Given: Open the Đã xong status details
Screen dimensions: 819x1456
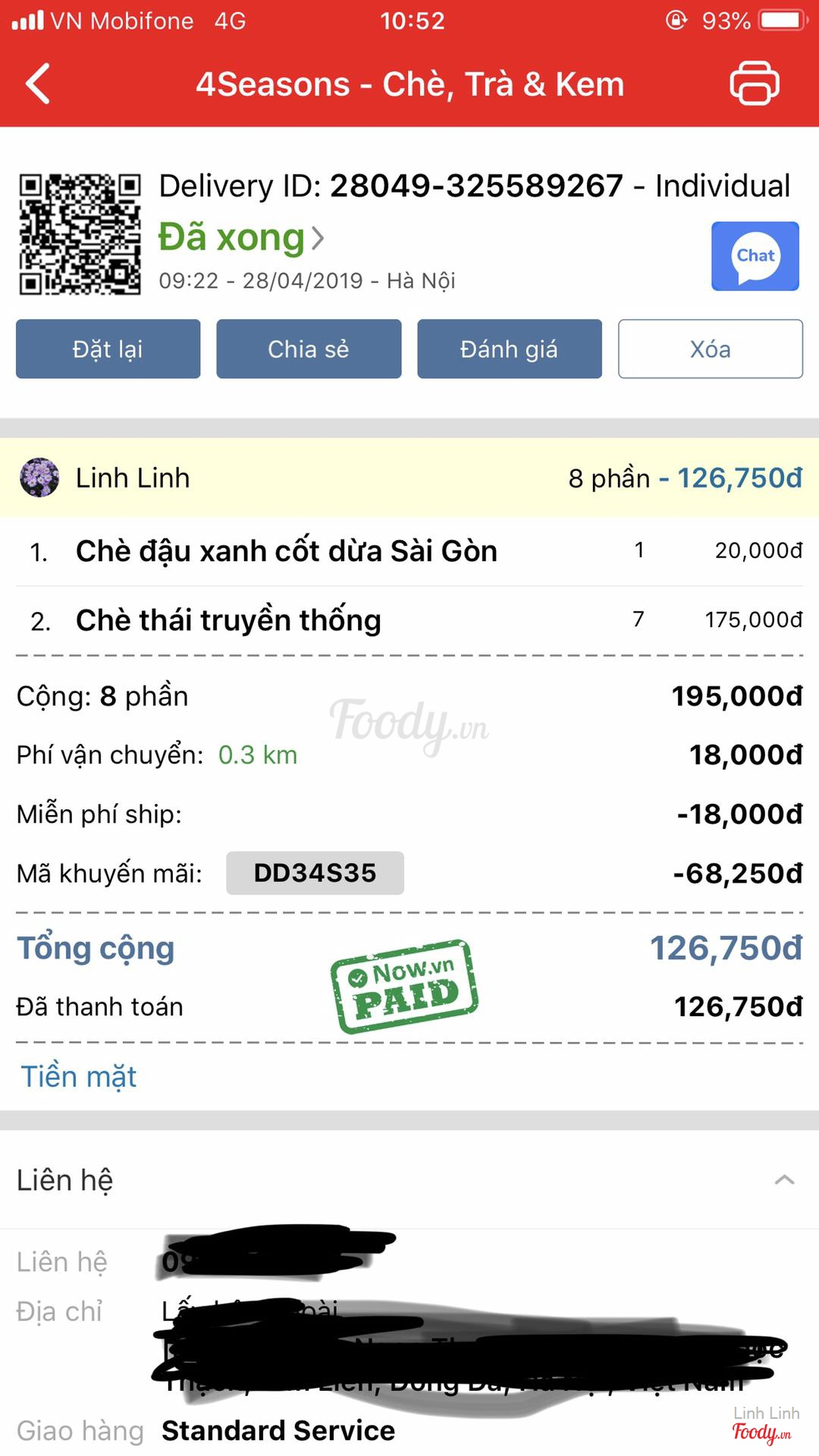Looking at the screenshot, I should tap(240, 238).
